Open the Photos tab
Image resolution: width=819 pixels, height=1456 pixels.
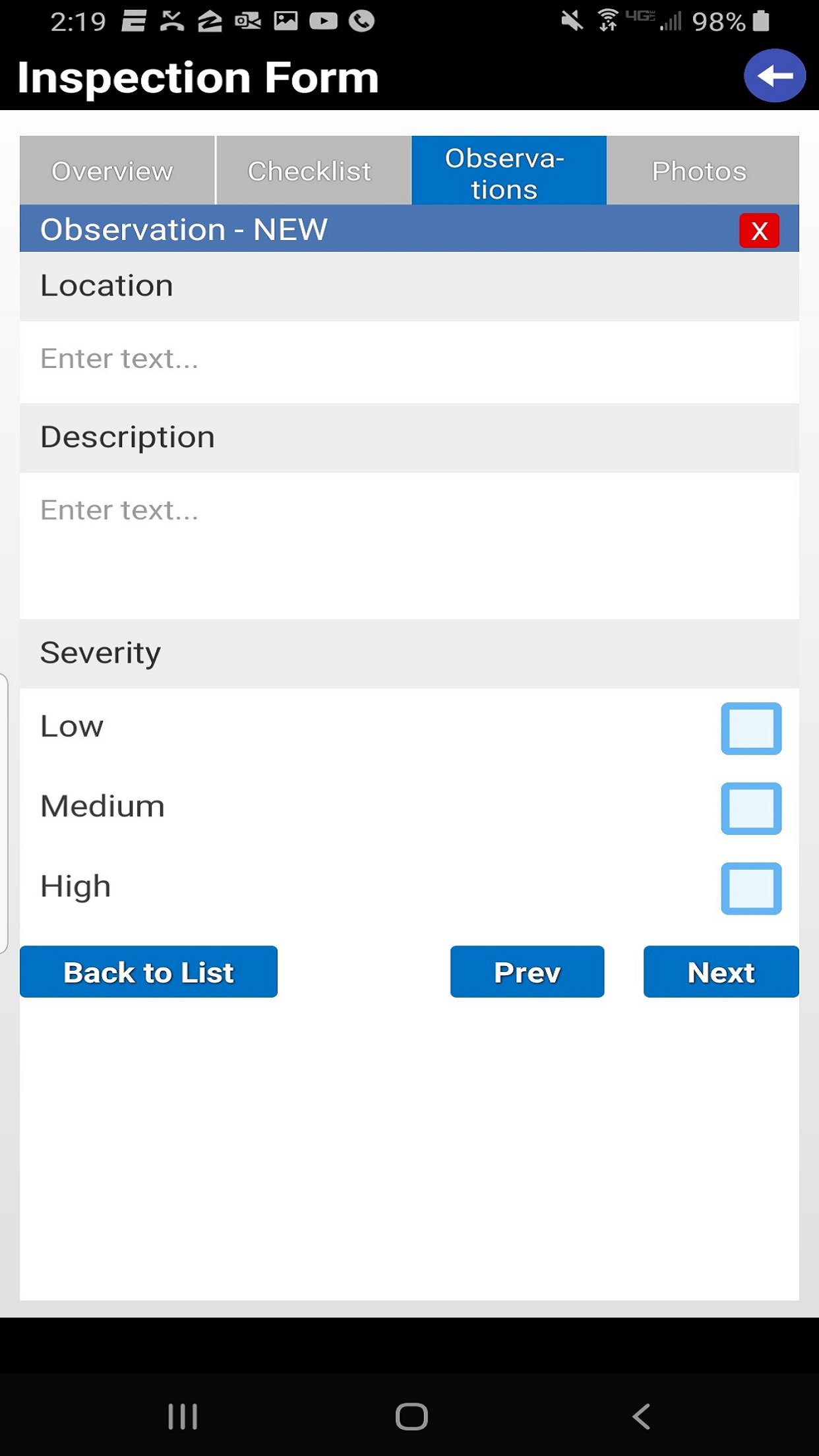click(x=700, y=171)
